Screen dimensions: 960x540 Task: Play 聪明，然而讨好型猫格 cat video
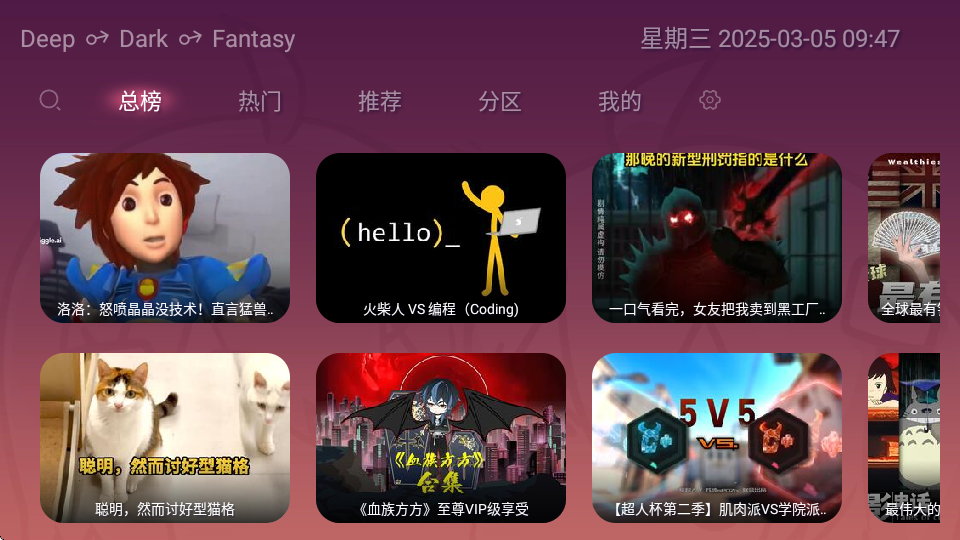165,437
